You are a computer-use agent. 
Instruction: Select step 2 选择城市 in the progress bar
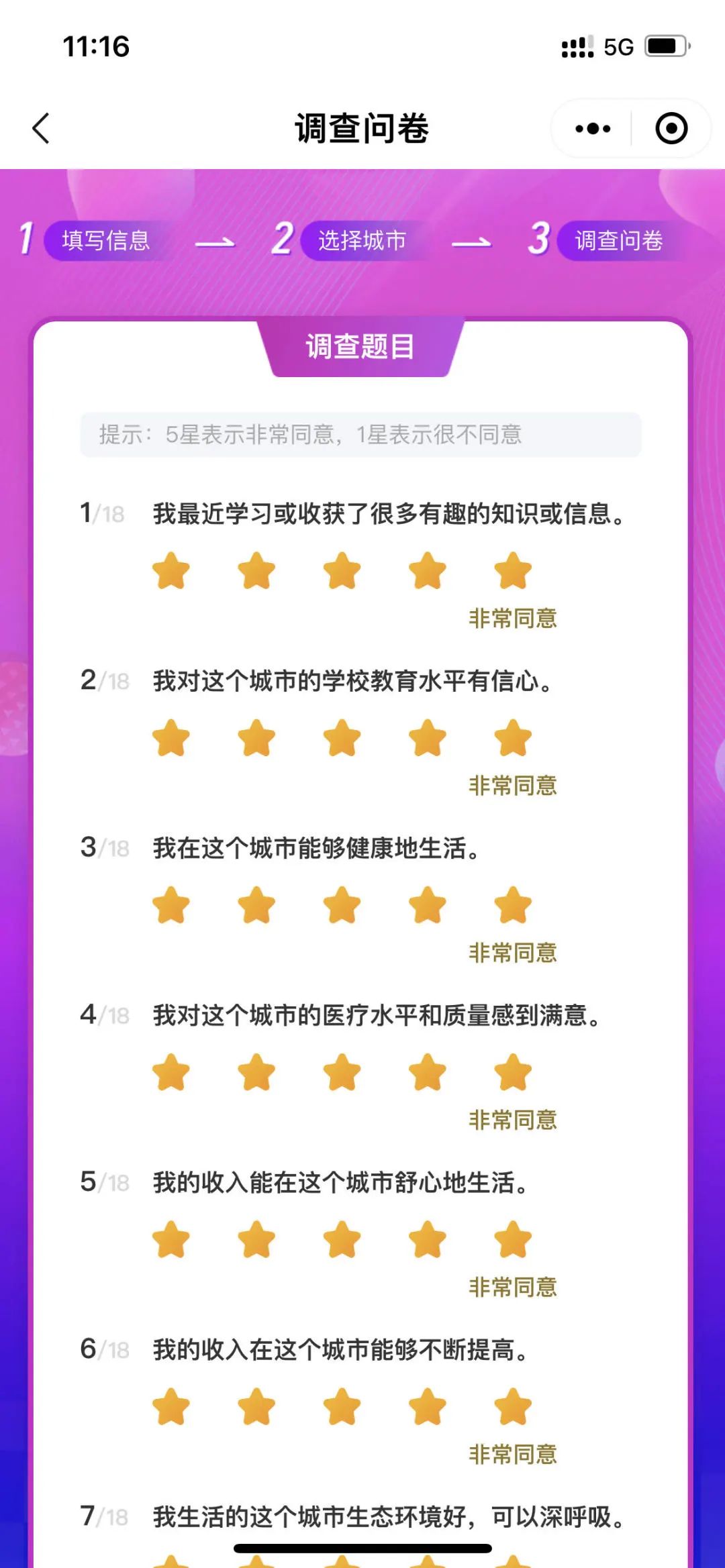pyautogui.click(x=362, y=242)
